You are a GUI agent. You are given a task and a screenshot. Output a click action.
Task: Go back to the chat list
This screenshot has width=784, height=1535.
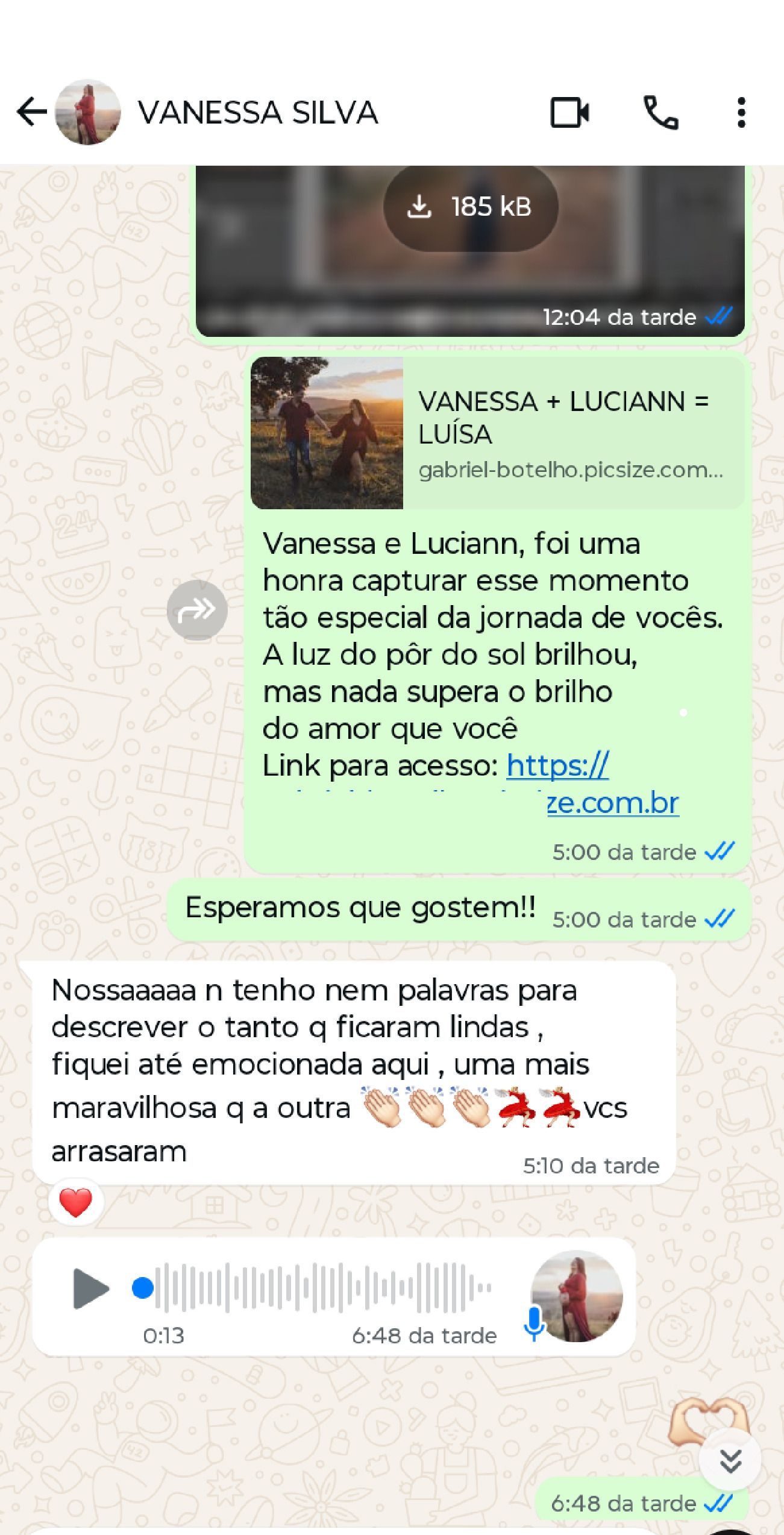click(31, 112)
